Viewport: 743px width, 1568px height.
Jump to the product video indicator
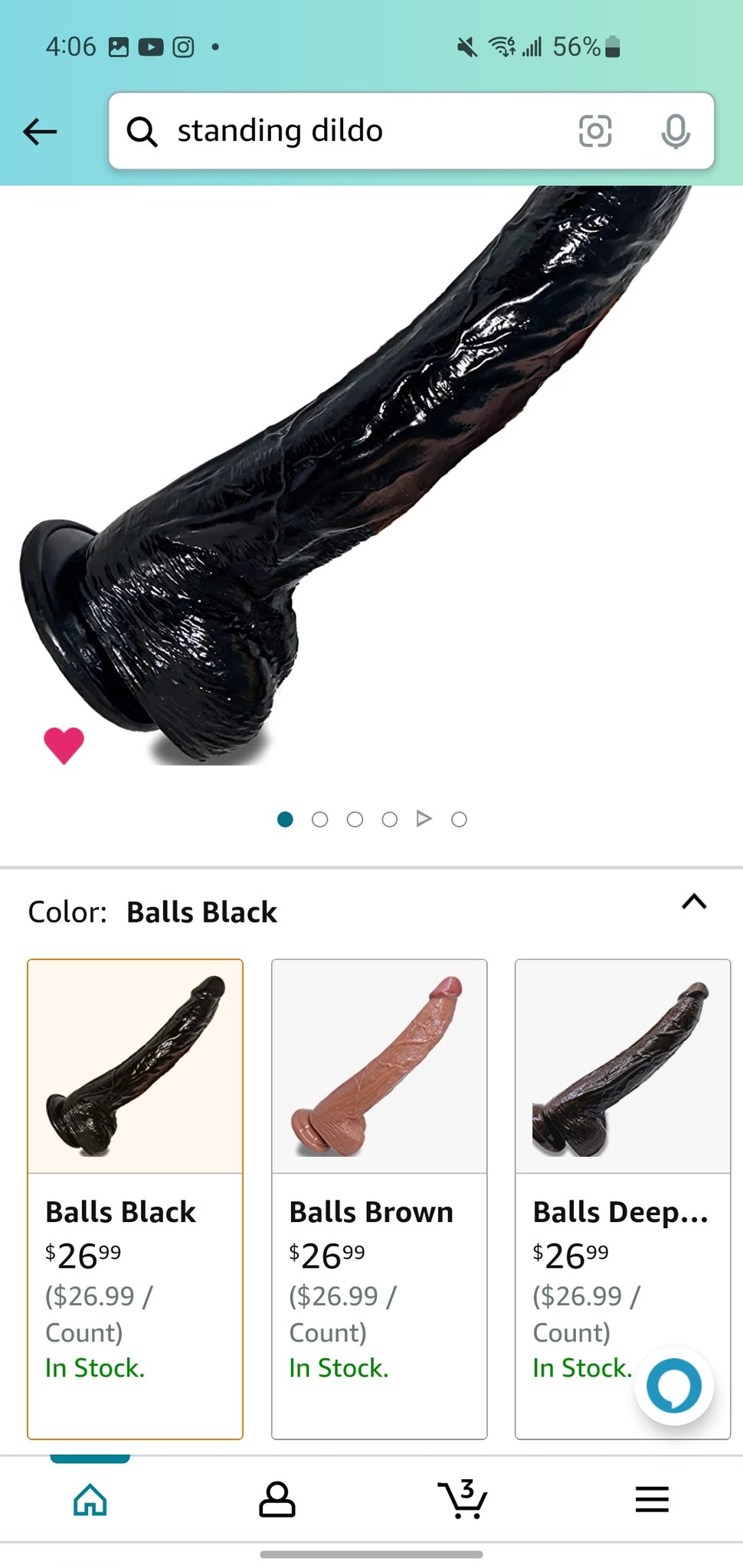click(424, 819)
